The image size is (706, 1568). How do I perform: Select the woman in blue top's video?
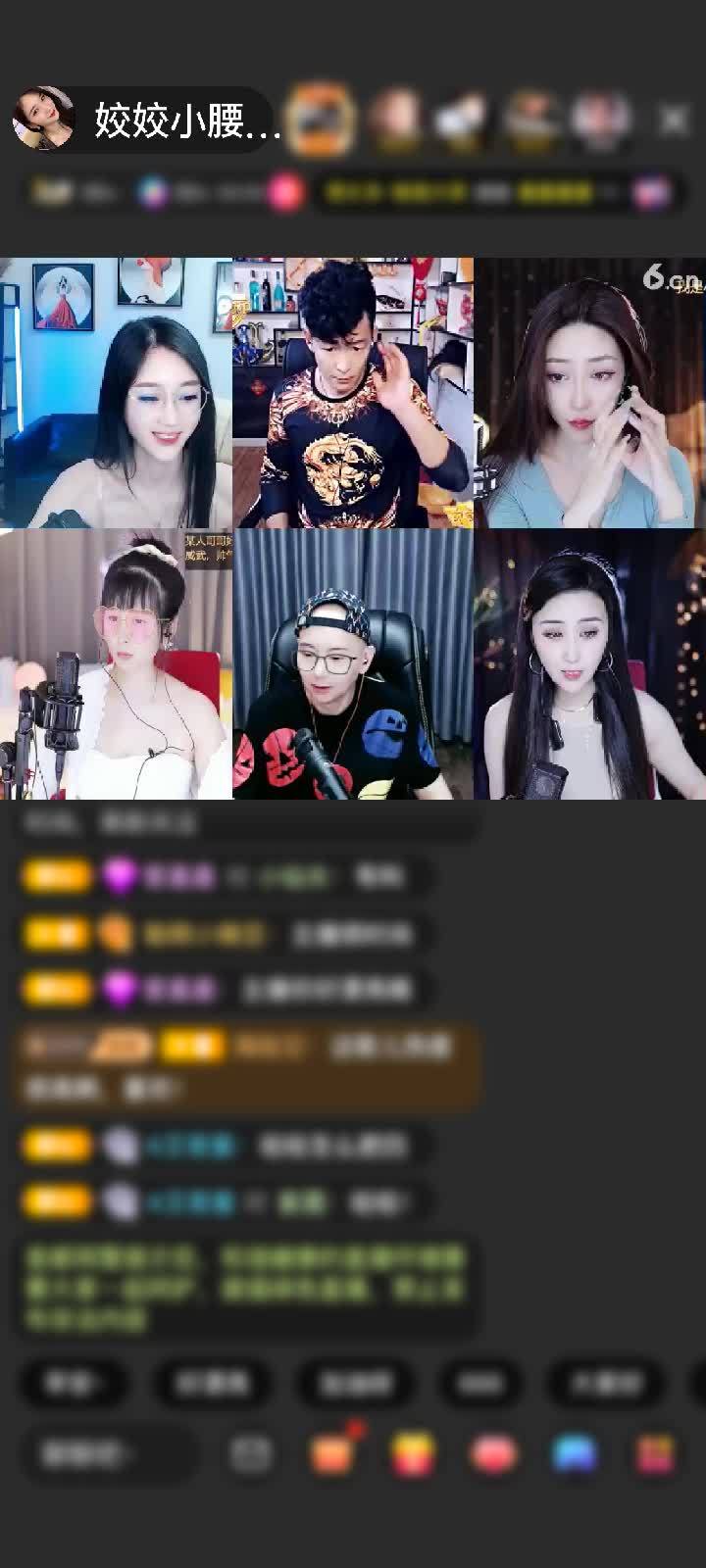[589, 392]
